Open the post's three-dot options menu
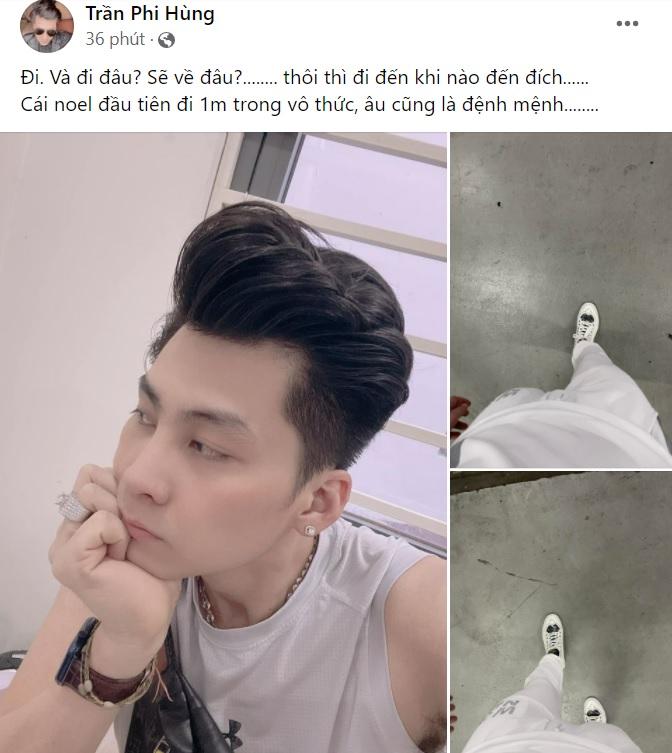 click(627, 23)
